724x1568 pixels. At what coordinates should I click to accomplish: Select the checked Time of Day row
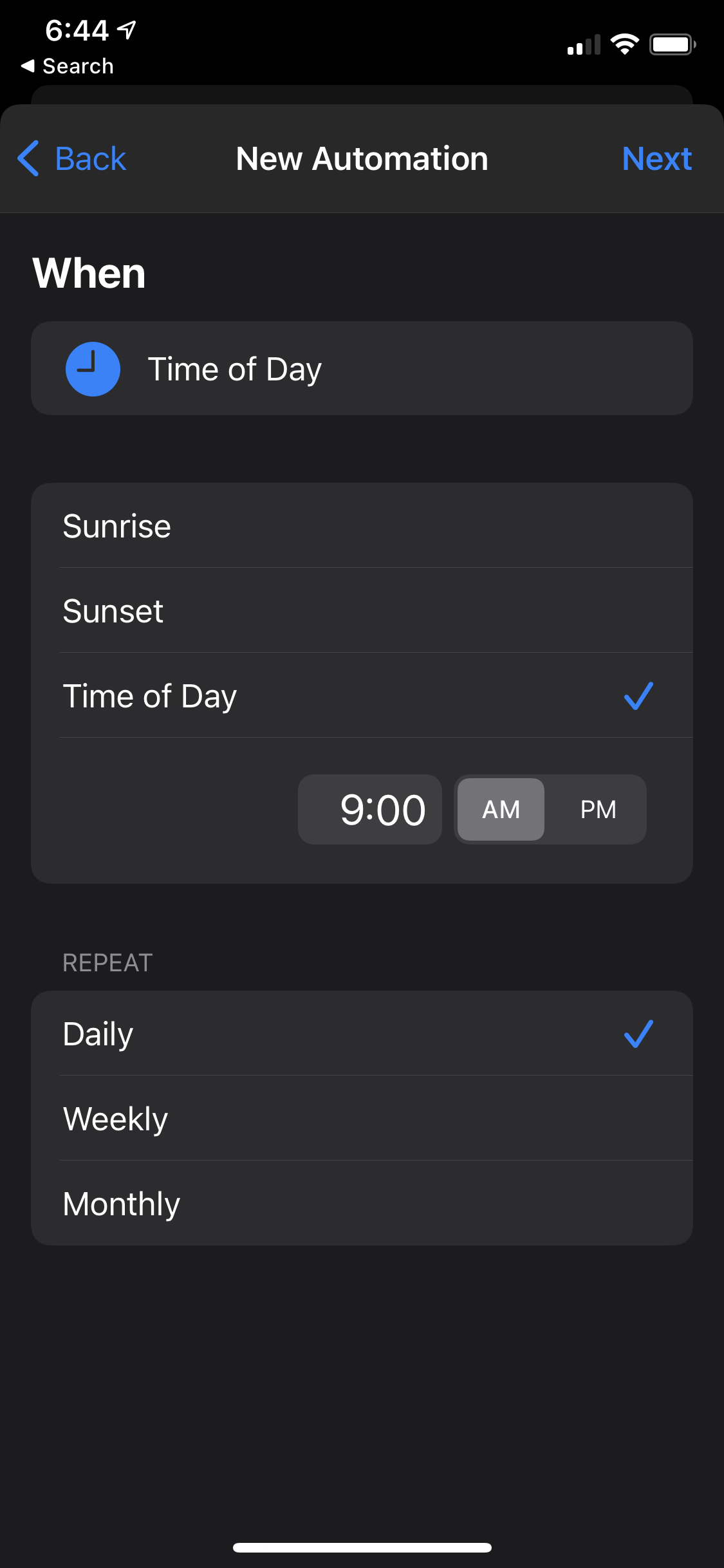click(x=362, y=695)
